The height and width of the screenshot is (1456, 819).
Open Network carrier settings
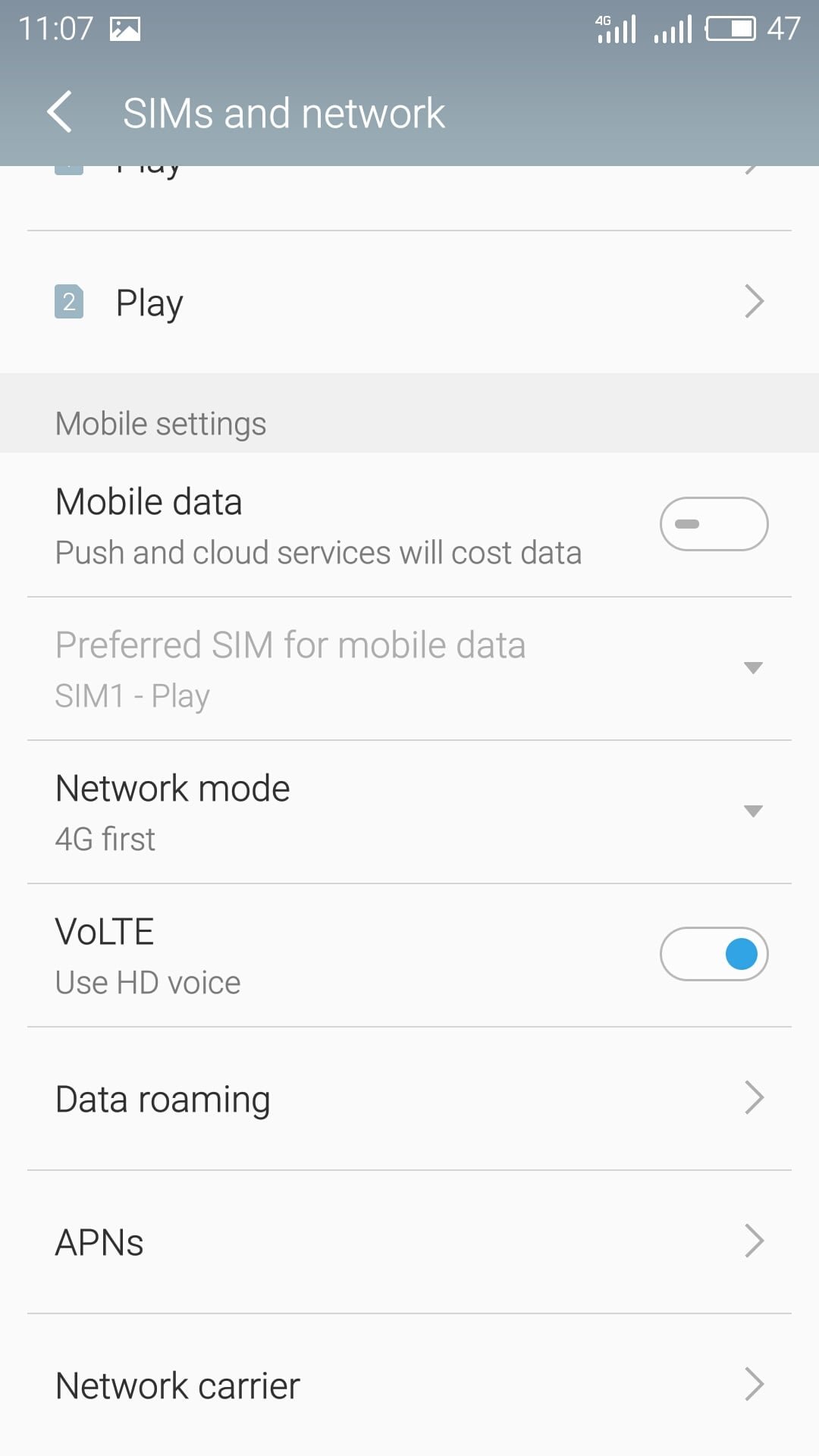[409, 1385]
